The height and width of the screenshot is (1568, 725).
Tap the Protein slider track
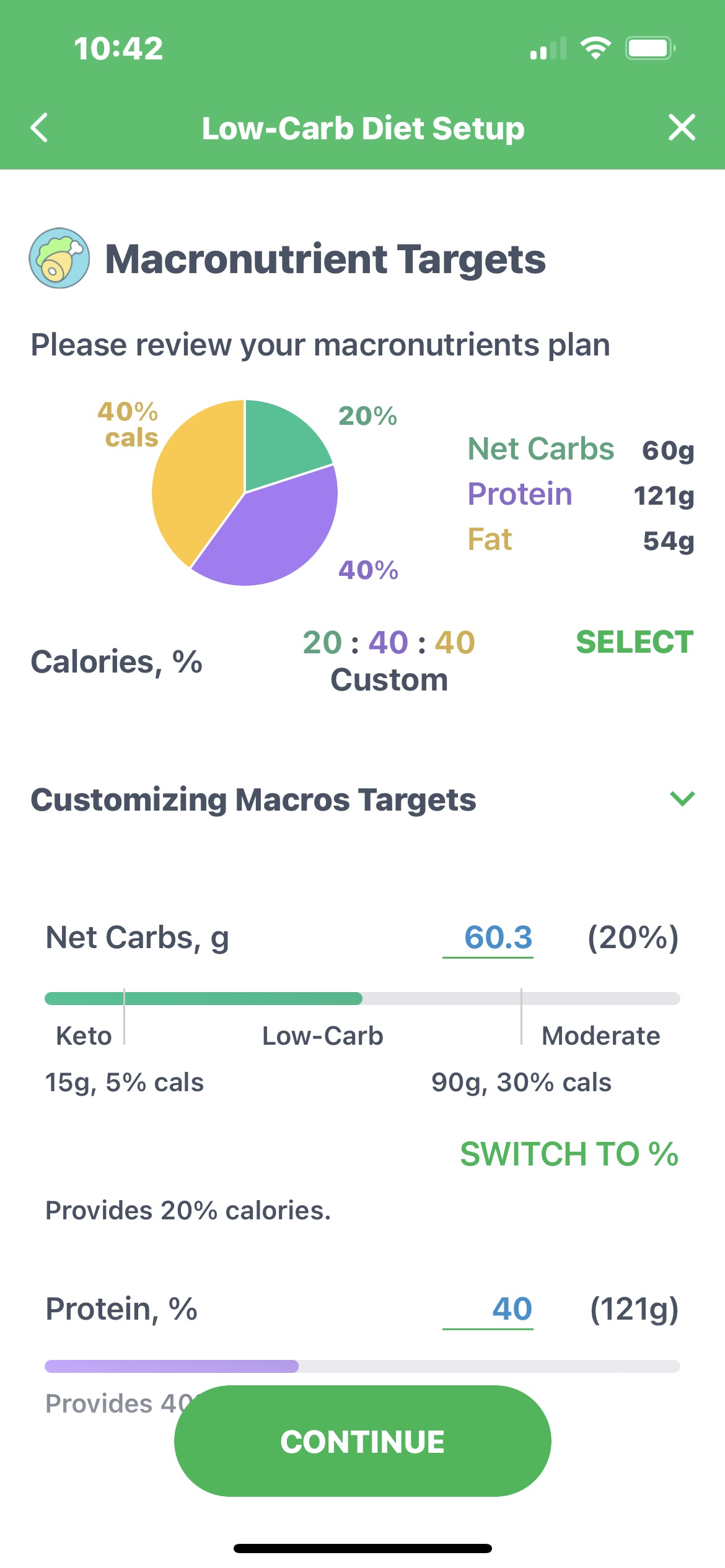click(362, 1366)
